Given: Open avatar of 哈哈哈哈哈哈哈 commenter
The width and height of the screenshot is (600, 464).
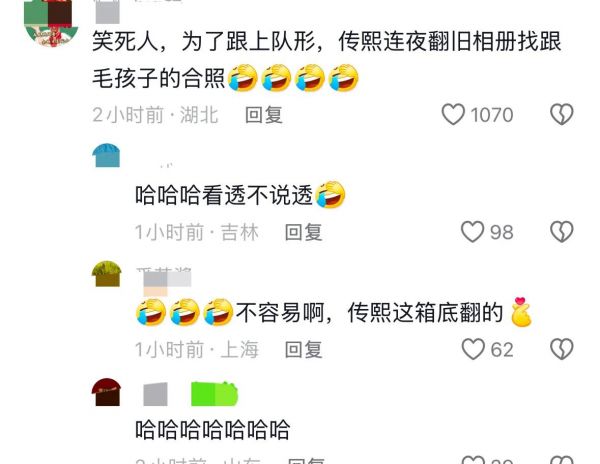Looking at the screenshot, I should 107,391.
